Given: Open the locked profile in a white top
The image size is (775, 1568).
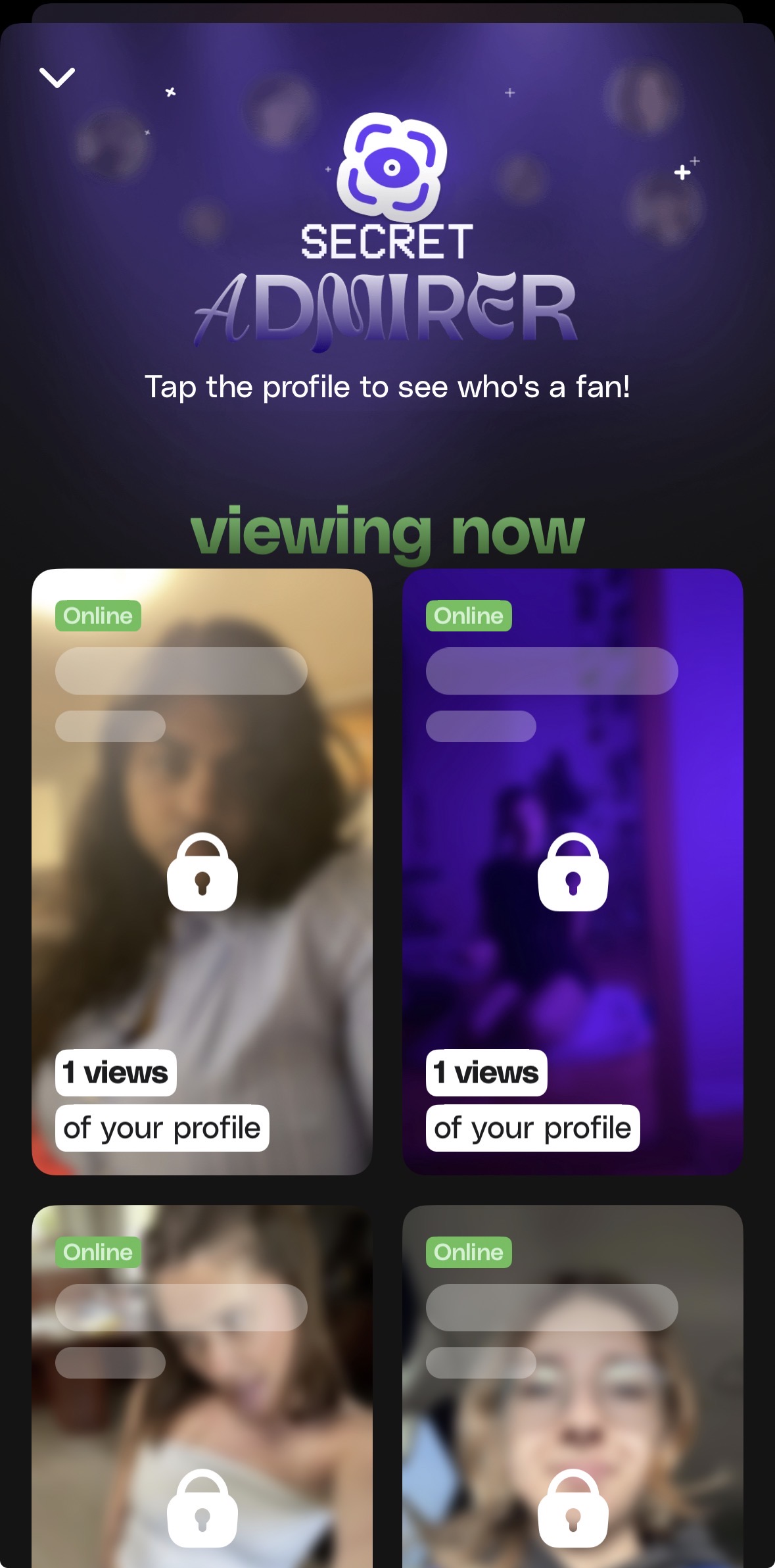Looking at the screenshot, I should (202, 1507).
